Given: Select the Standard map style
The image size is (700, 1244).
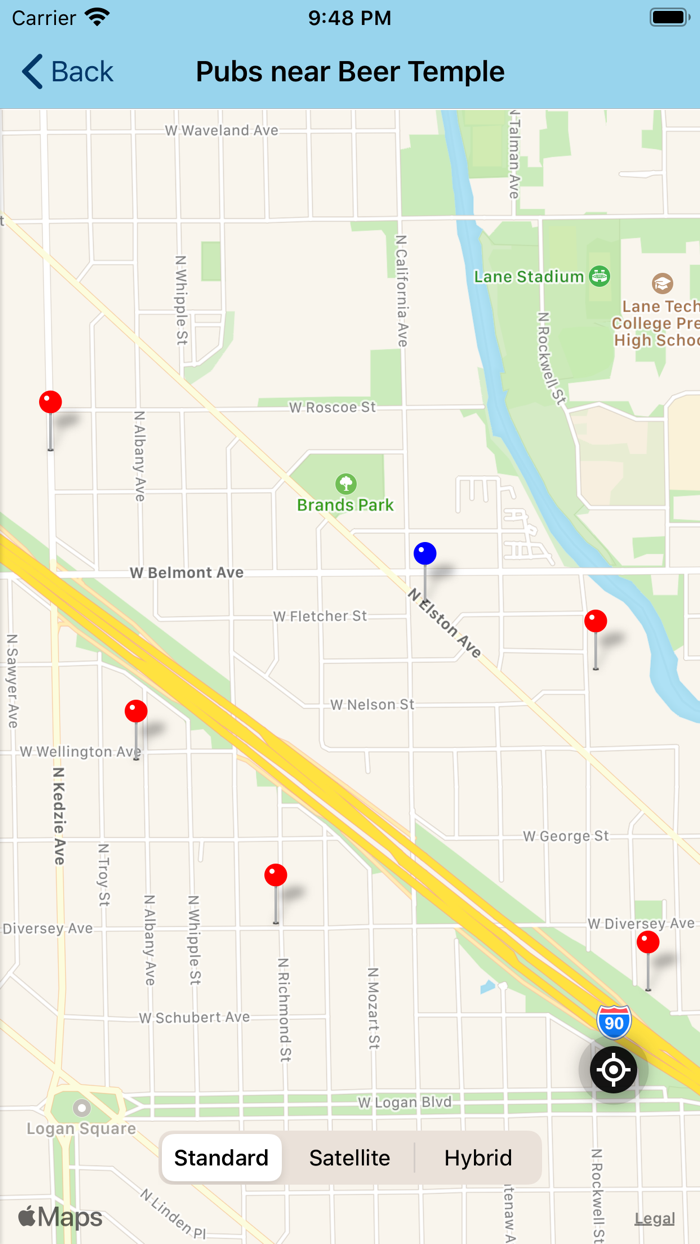Looking at the screenshot, I should [x=221, y=1158].
